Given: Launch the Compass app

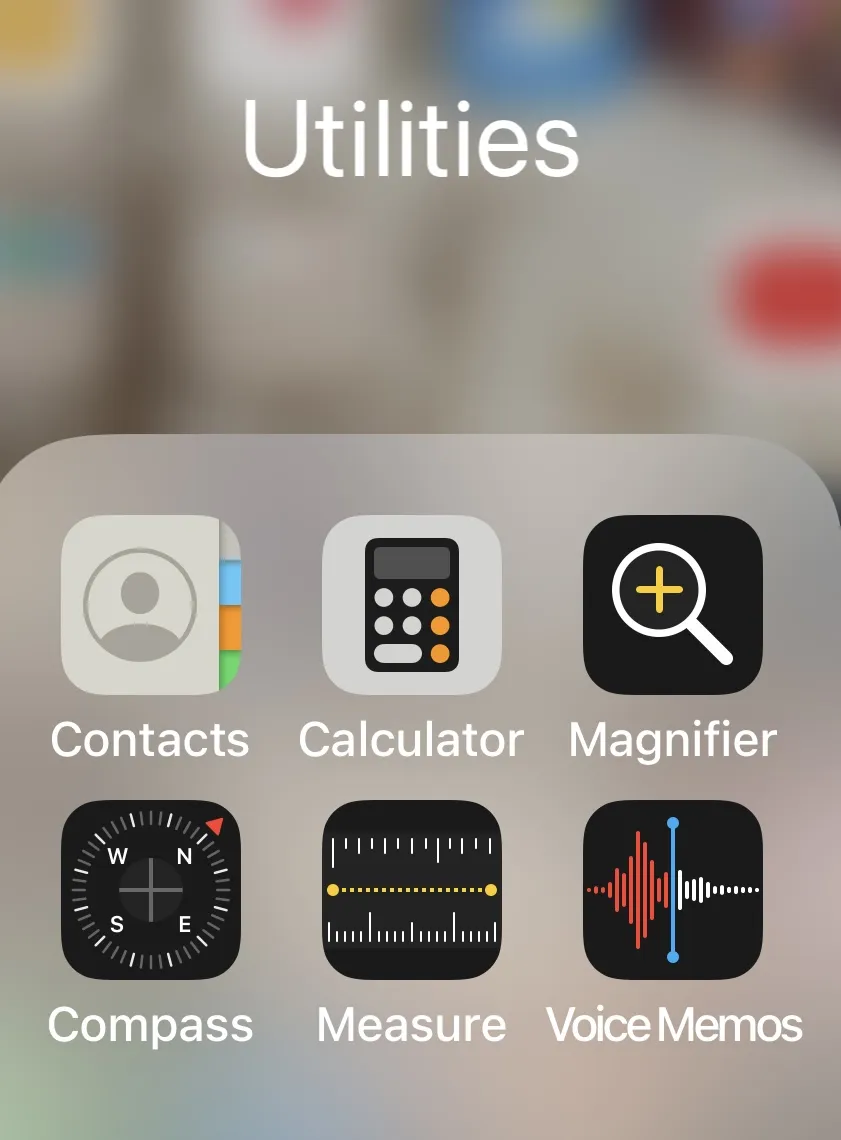Looking at the screenshot, I should [151, 889].
